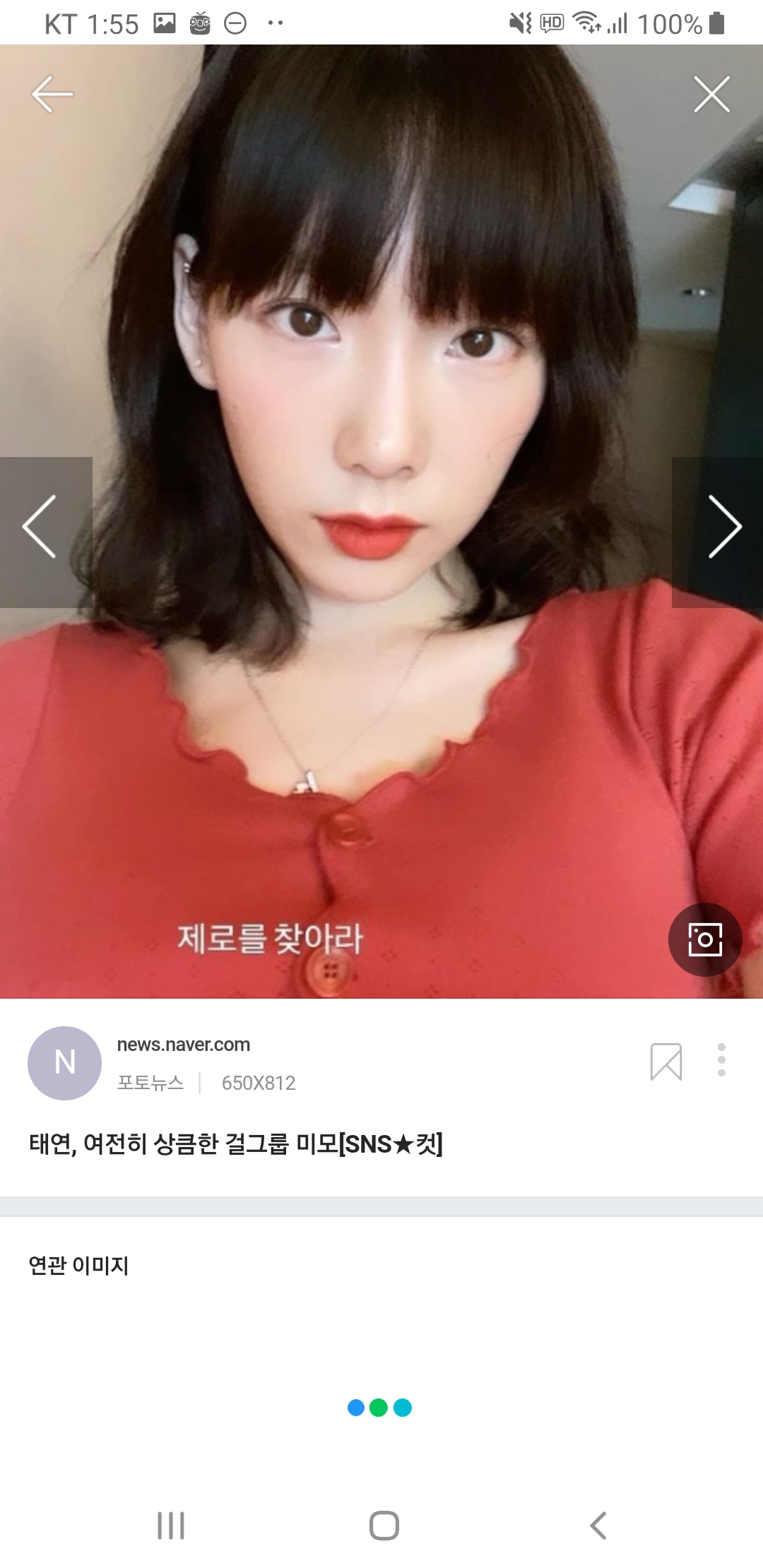Screen dimensions: 763x1568
Task: Open the article titled 태연, 여전히 상큼한 걸그룹 미모
Action: coord(236,1144)
